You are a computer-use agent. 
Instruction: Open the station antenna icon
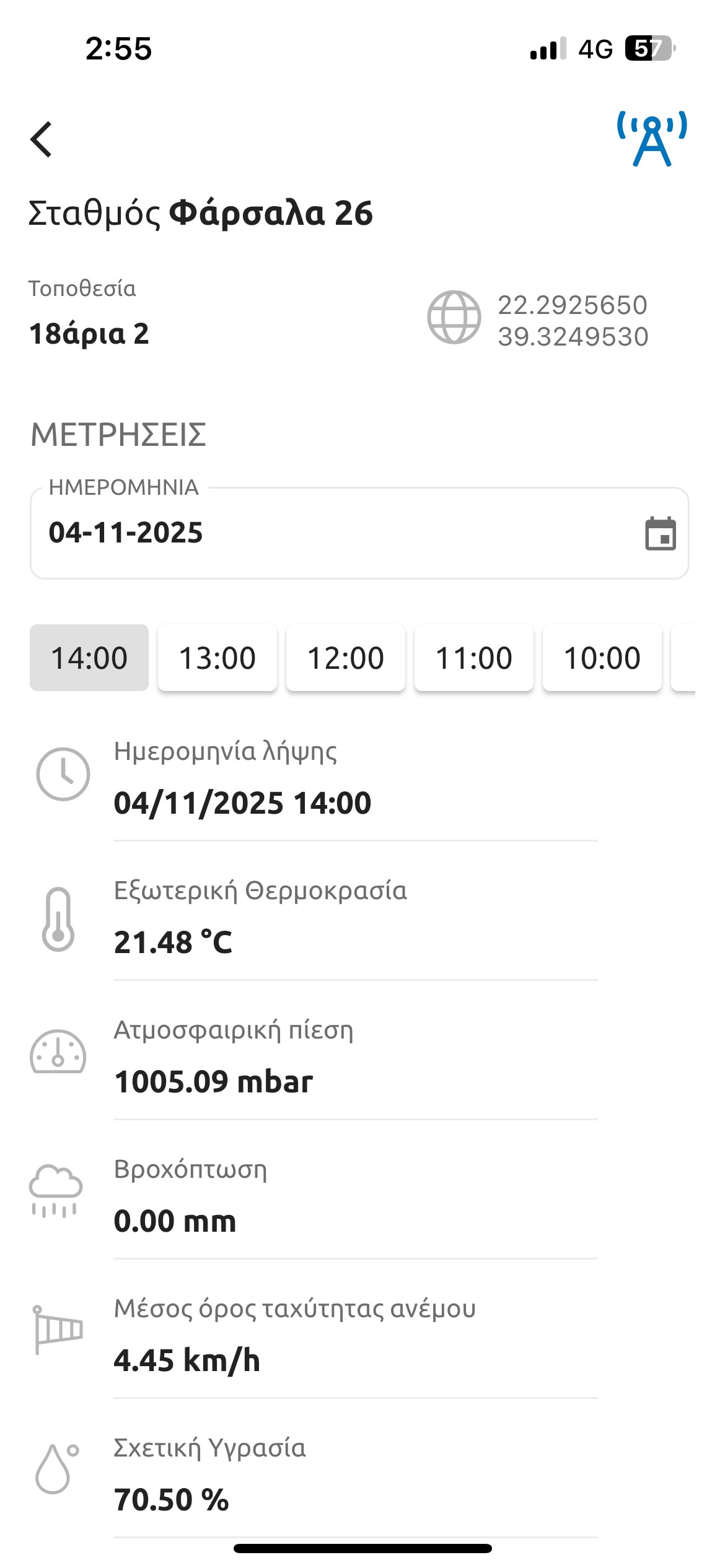(652, 139)
